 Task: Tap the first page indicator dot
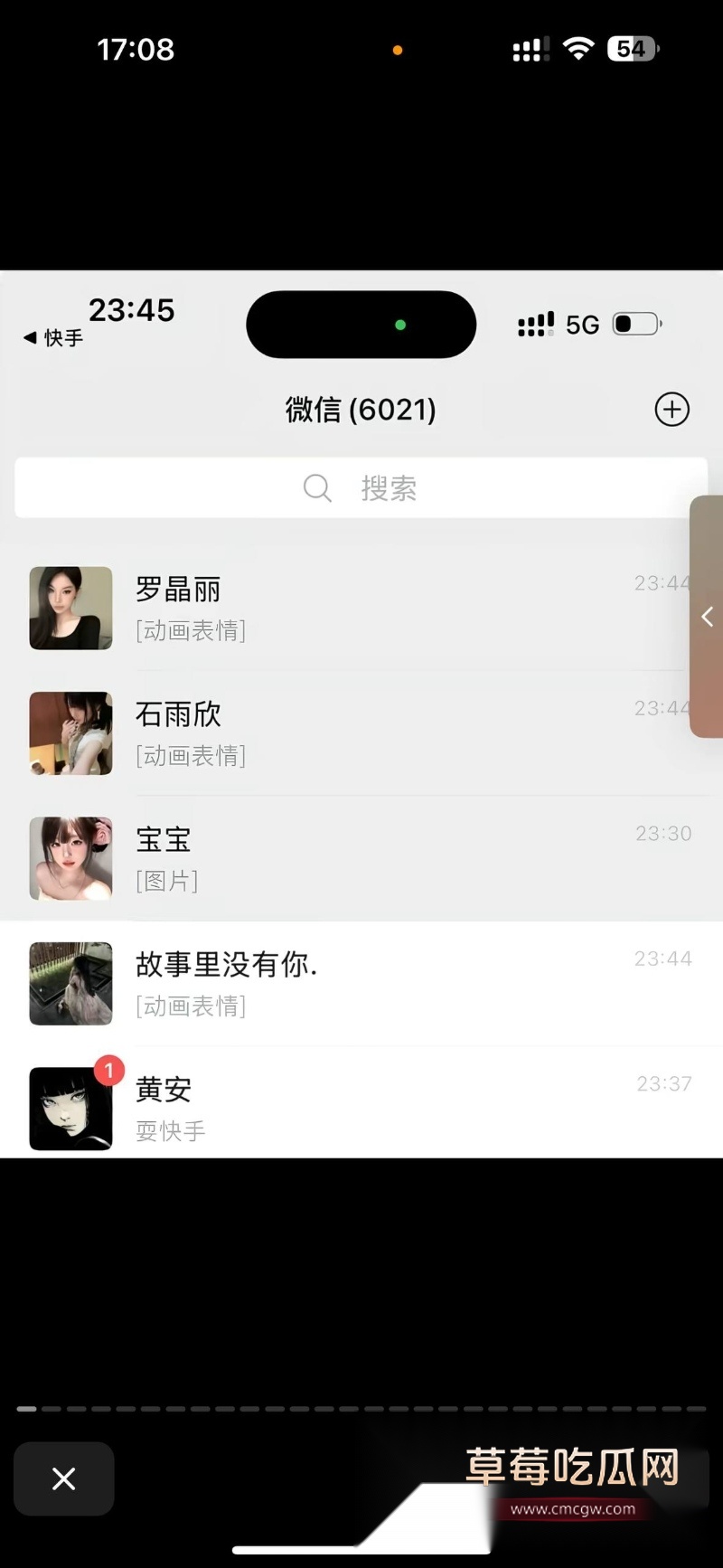point(26,1410)
